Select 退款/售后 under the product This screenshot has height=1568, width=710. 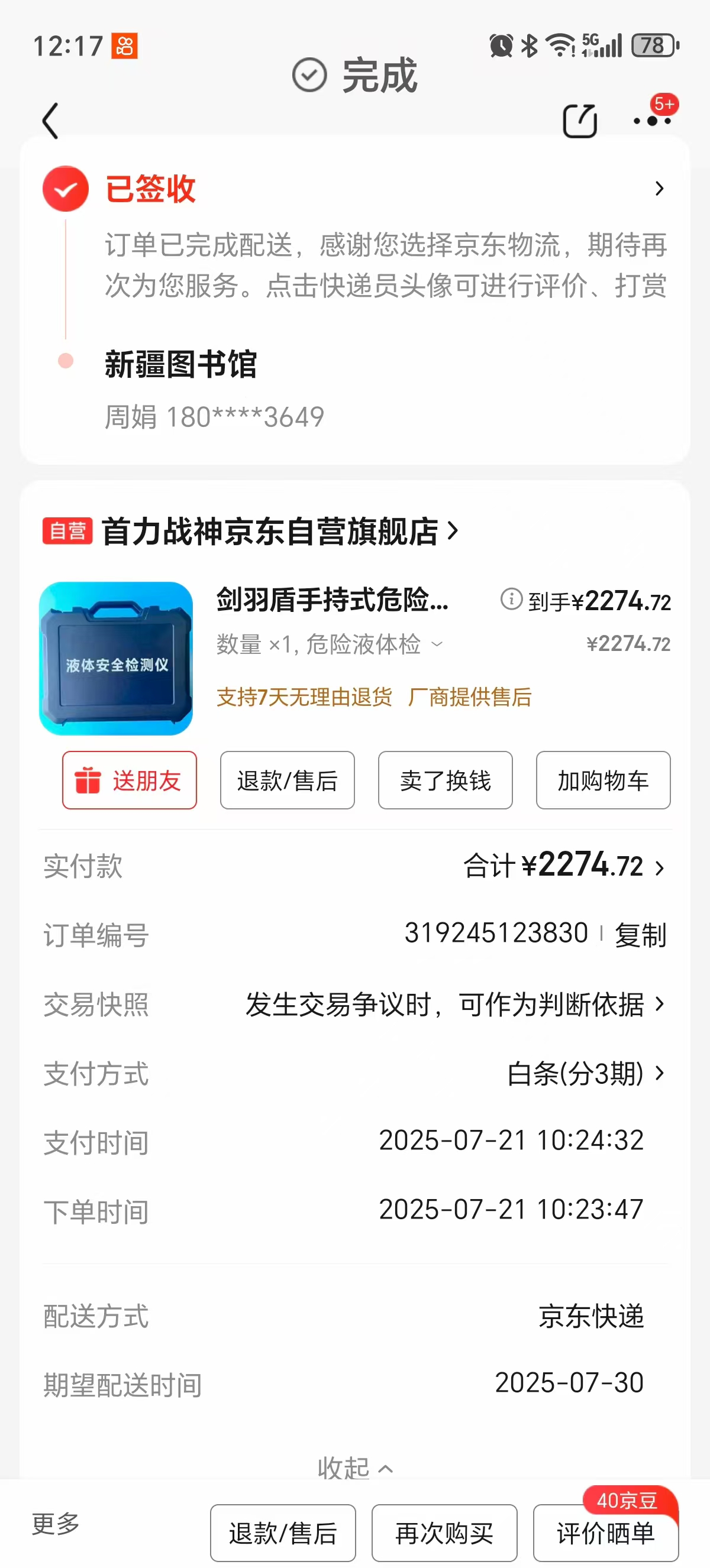click(x=287, y=780)
